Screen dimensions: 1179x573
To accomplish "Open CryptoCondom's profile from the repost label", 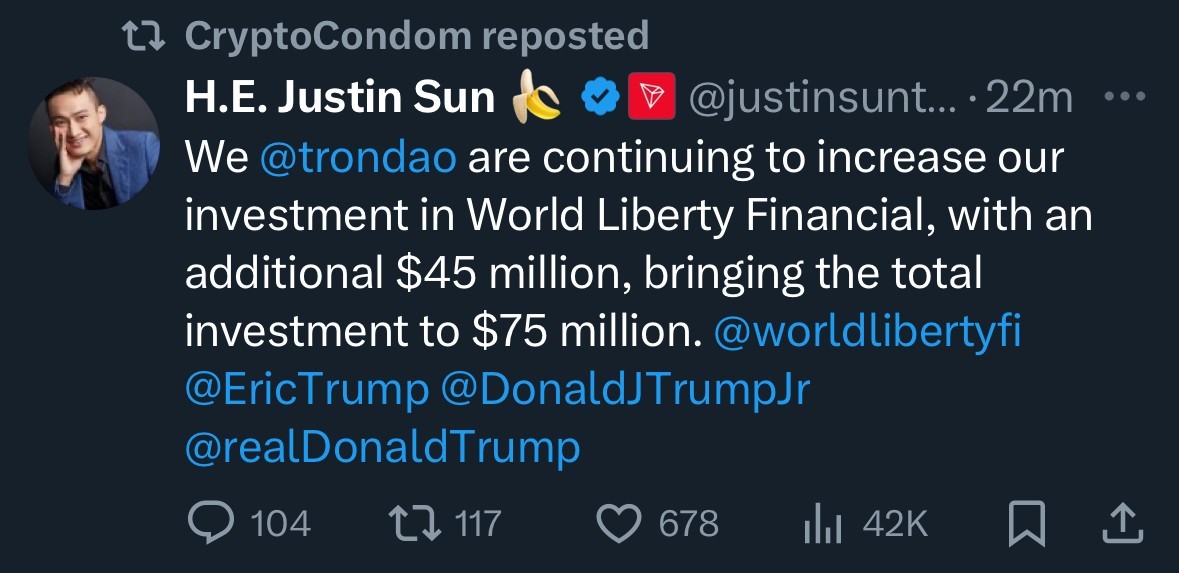I will tap(328, 37).
